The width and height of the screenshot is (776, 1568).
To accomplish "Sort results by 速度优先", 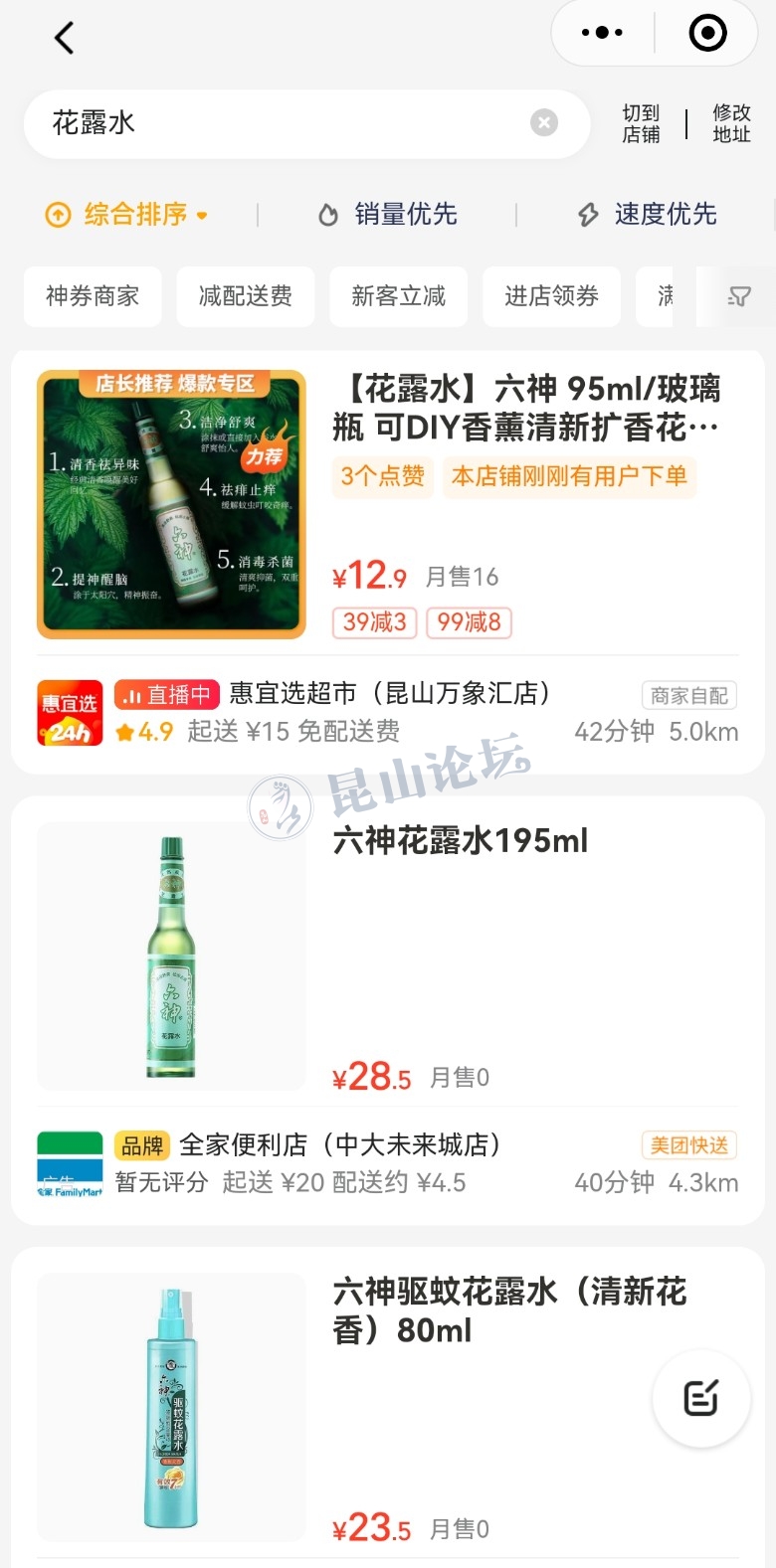I will [x=648, y=214].
